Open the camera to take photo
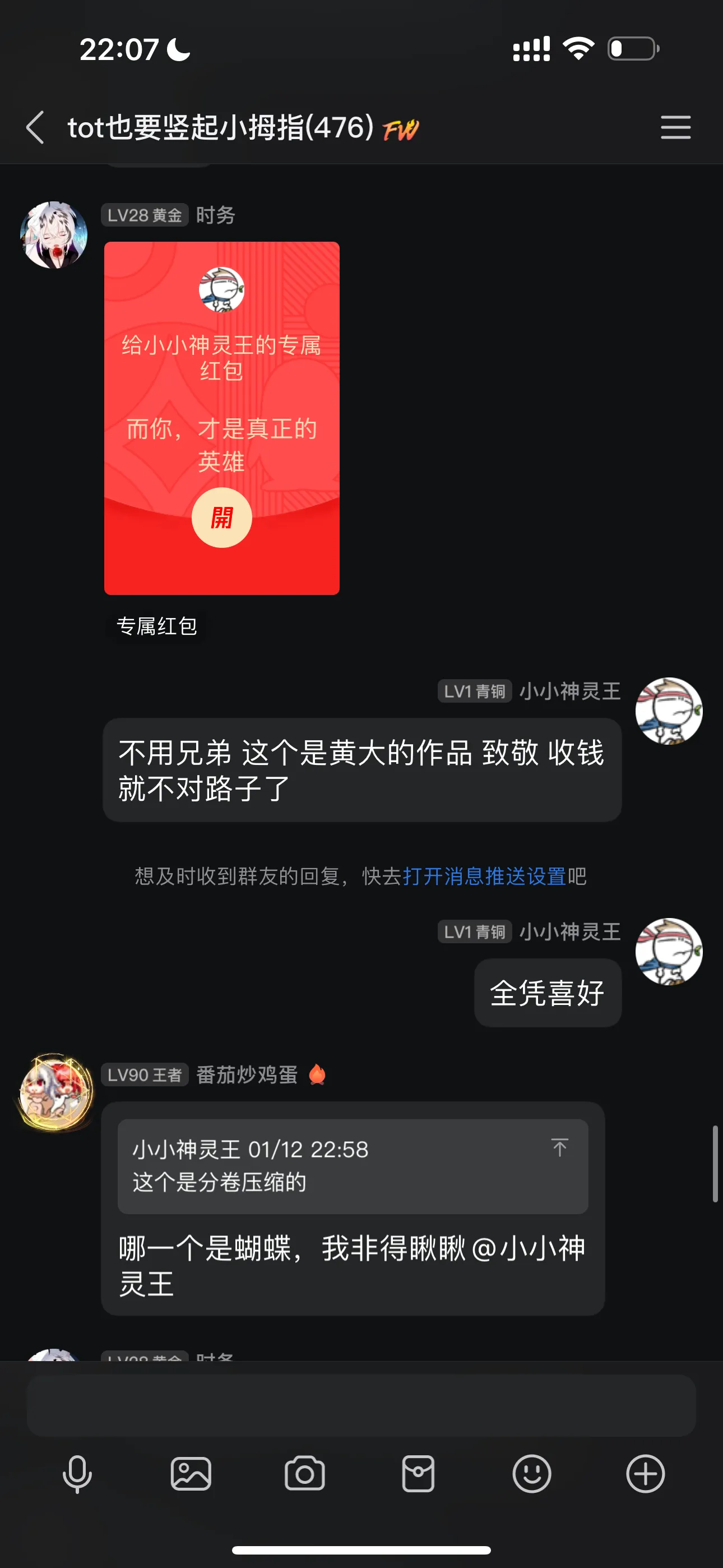The width and height of the screenshot is (723, 1568). [305, 1474]
